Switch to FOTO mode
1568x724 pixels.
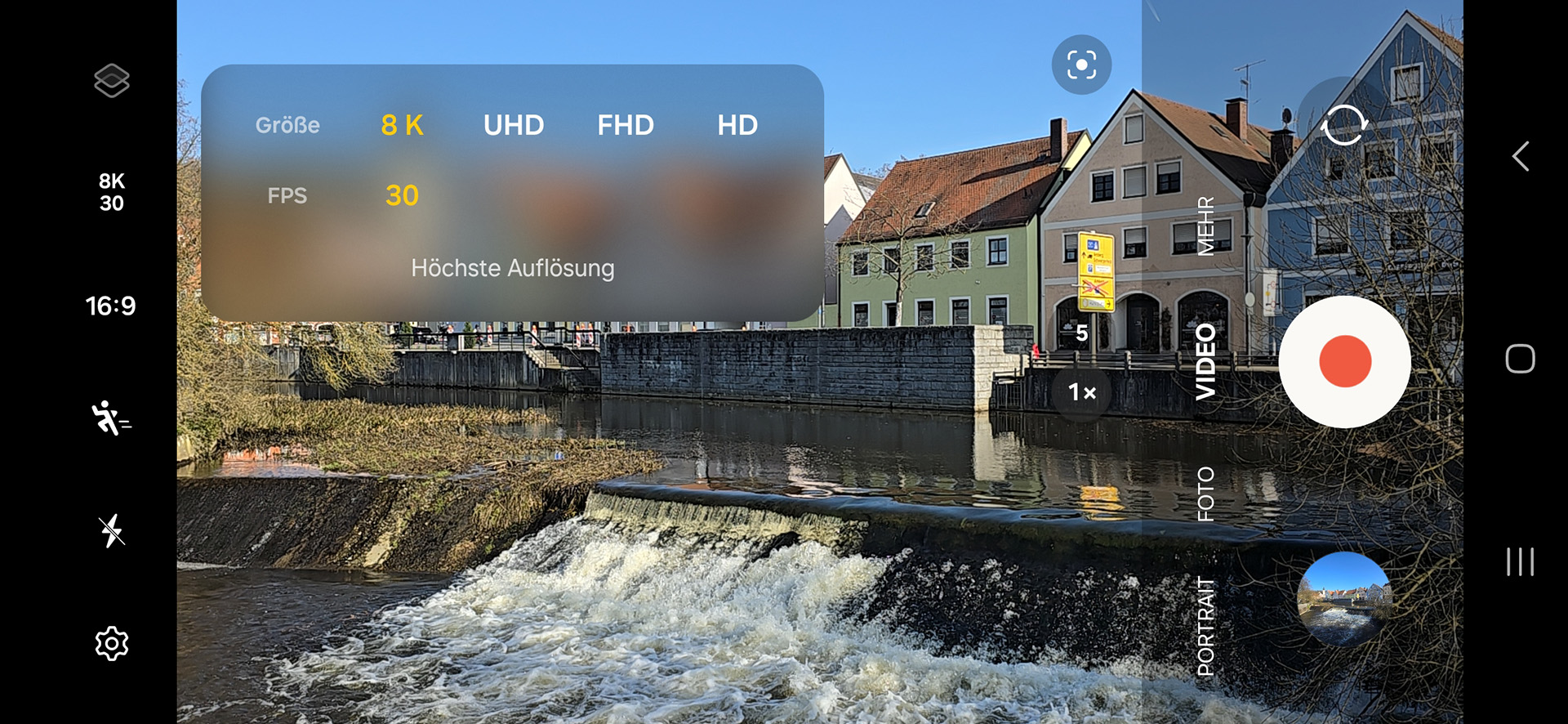(x=1205, y=494)
